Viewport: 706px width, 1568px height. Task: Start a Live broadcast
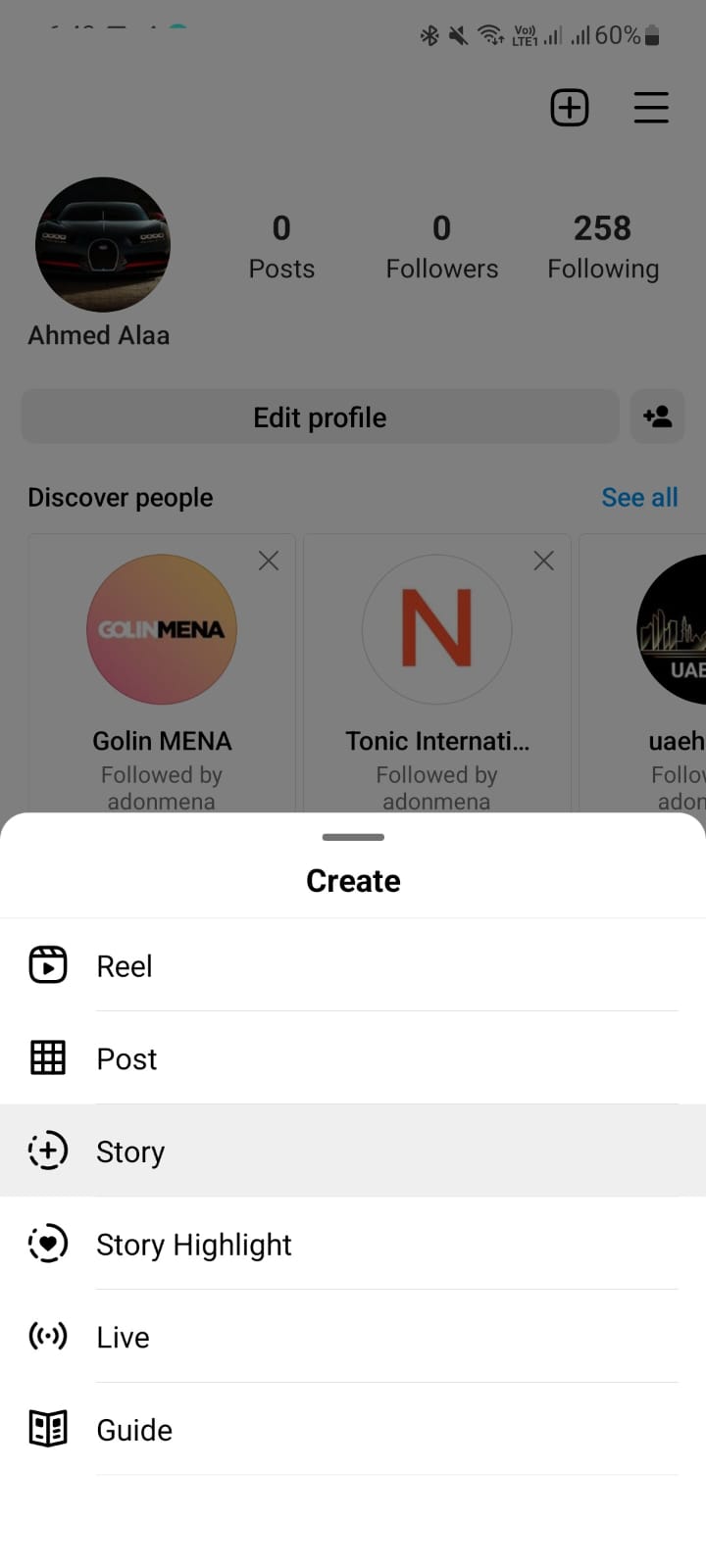pyautogui.click(x=353, y=1337)
